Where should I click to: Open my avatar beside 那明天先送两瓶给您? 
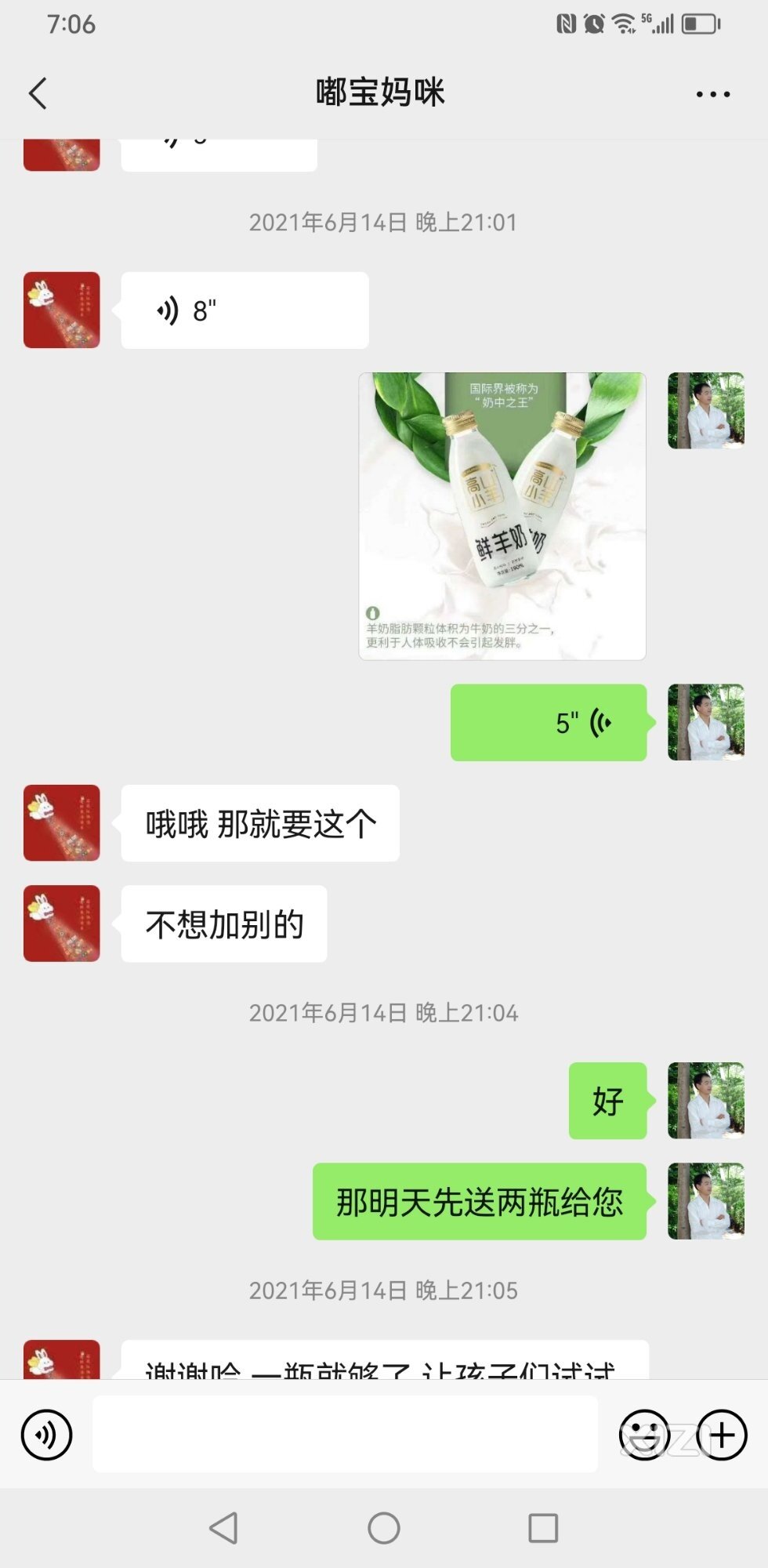pos(705,1201)
